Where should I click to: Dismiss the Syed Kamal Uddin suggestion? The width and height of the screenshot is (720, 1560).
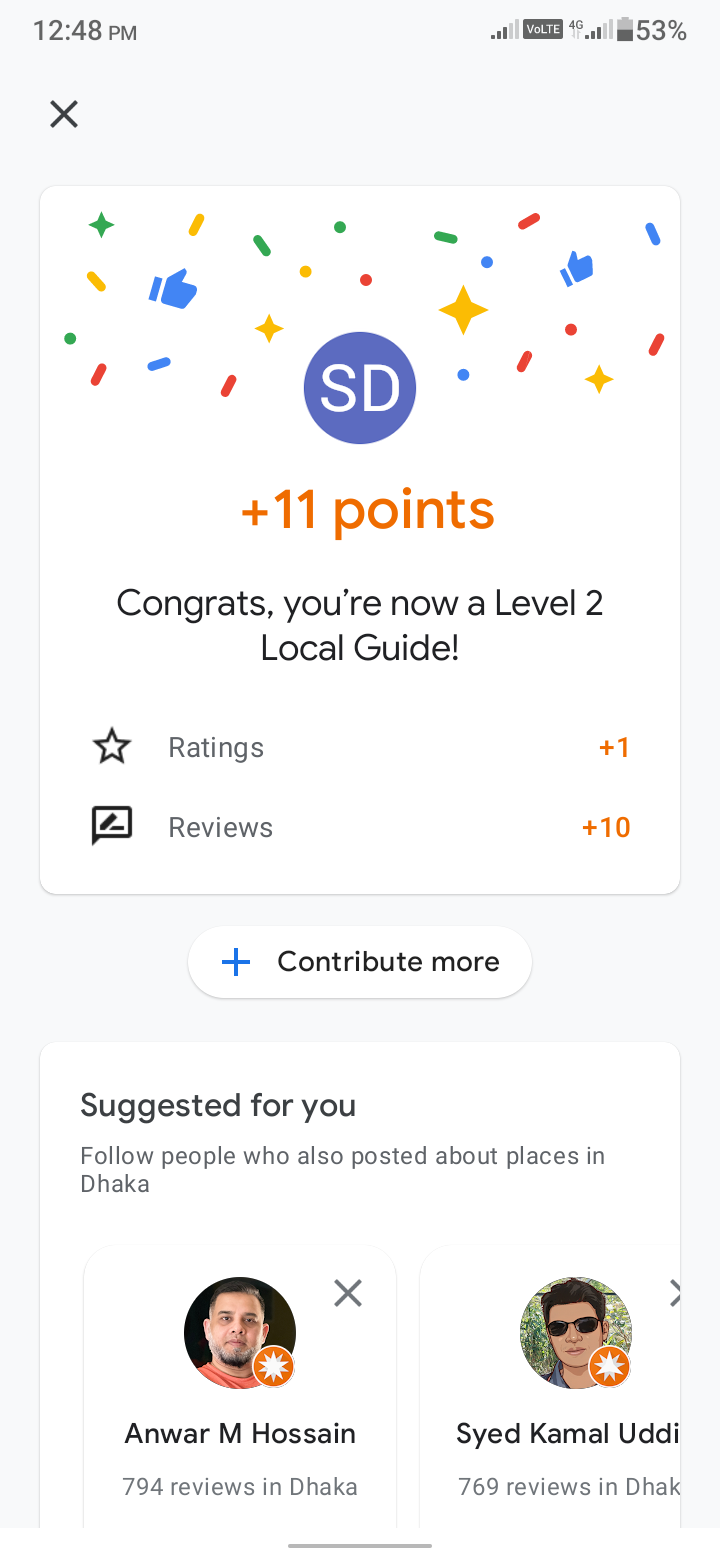click(x=677, y=1294)
